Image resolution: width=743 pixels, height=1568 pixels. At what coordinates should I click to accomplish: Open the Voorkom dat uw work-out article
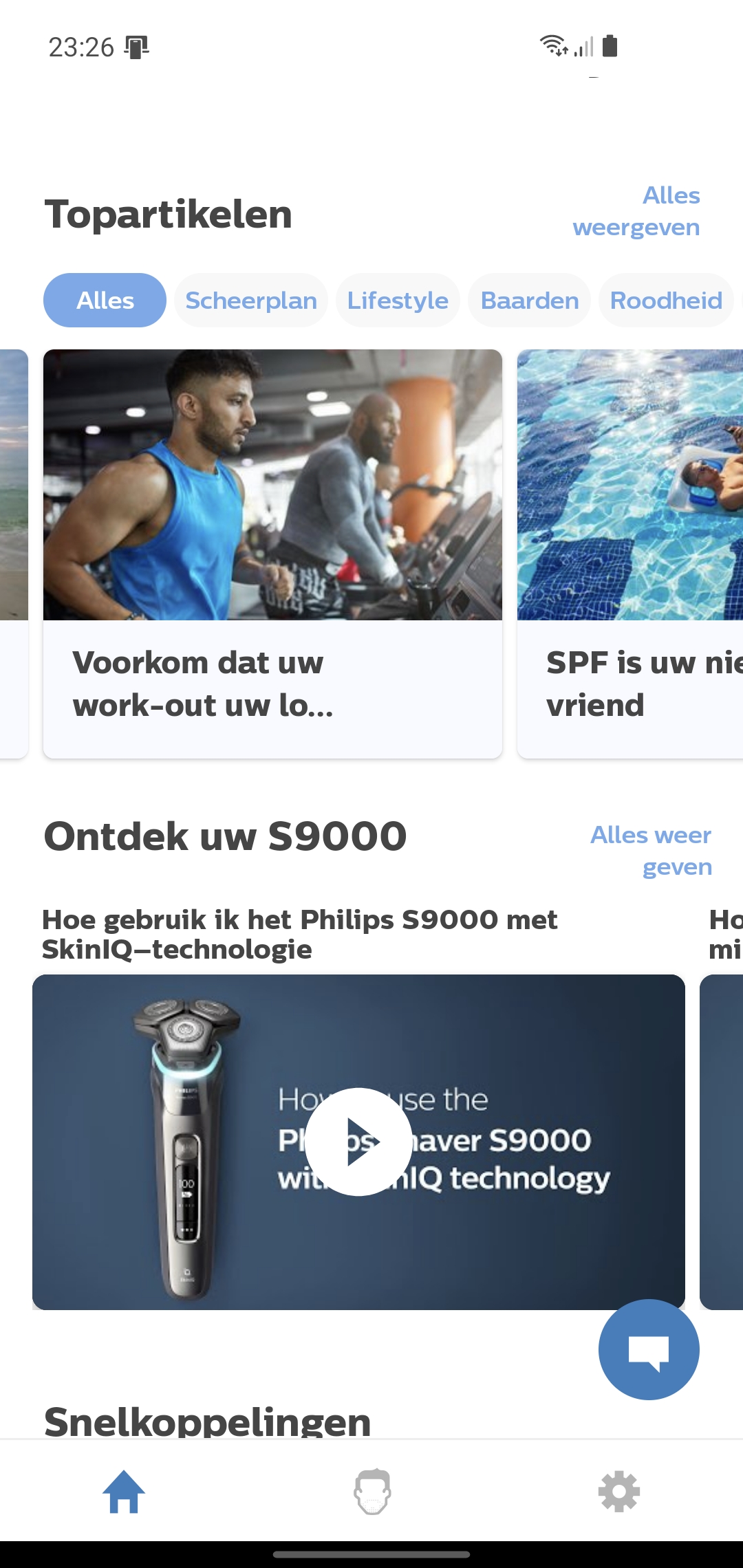(272, 554)
